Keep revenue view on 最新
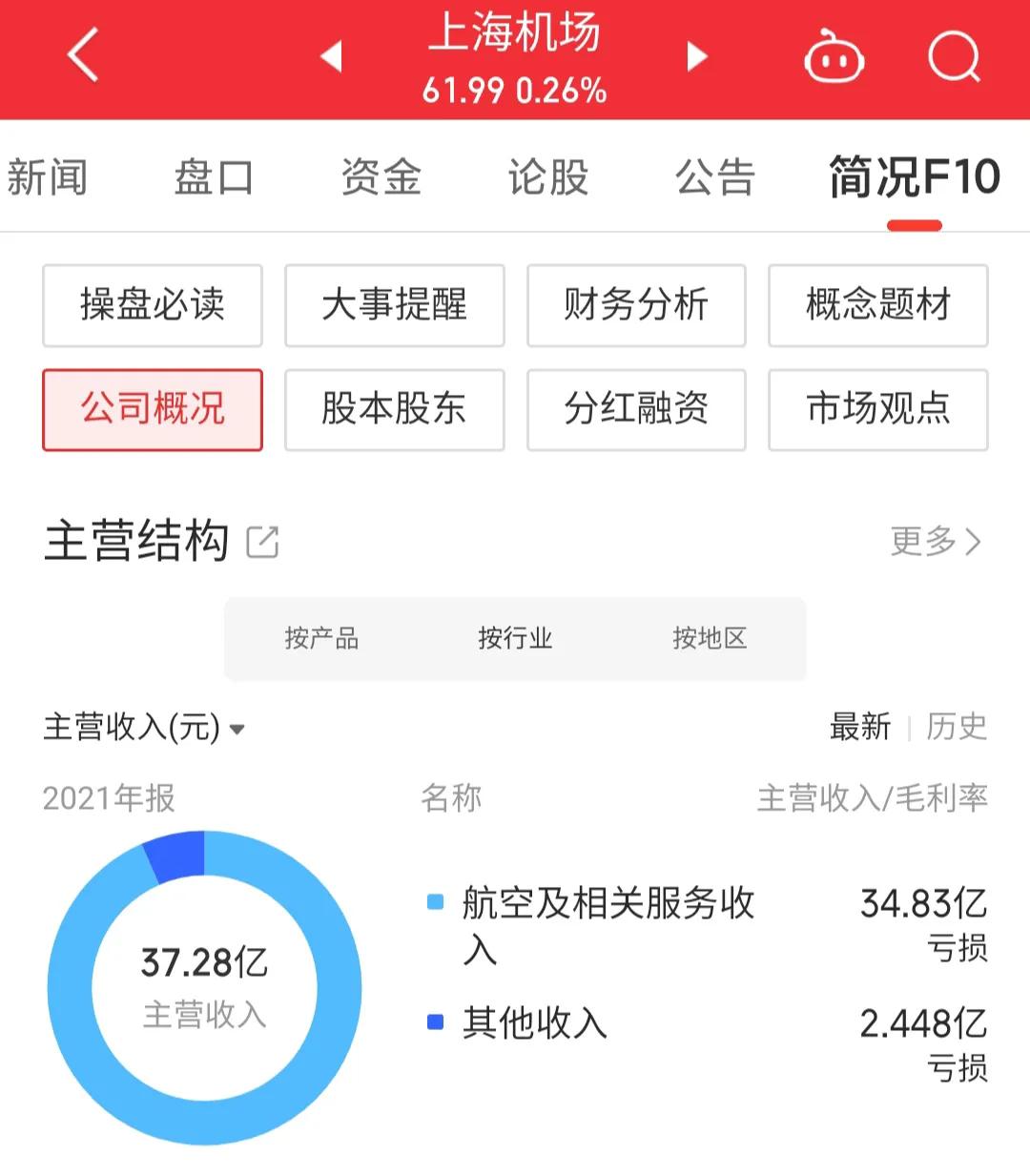The image size is (1030, 1176). (x=860, y=728)
